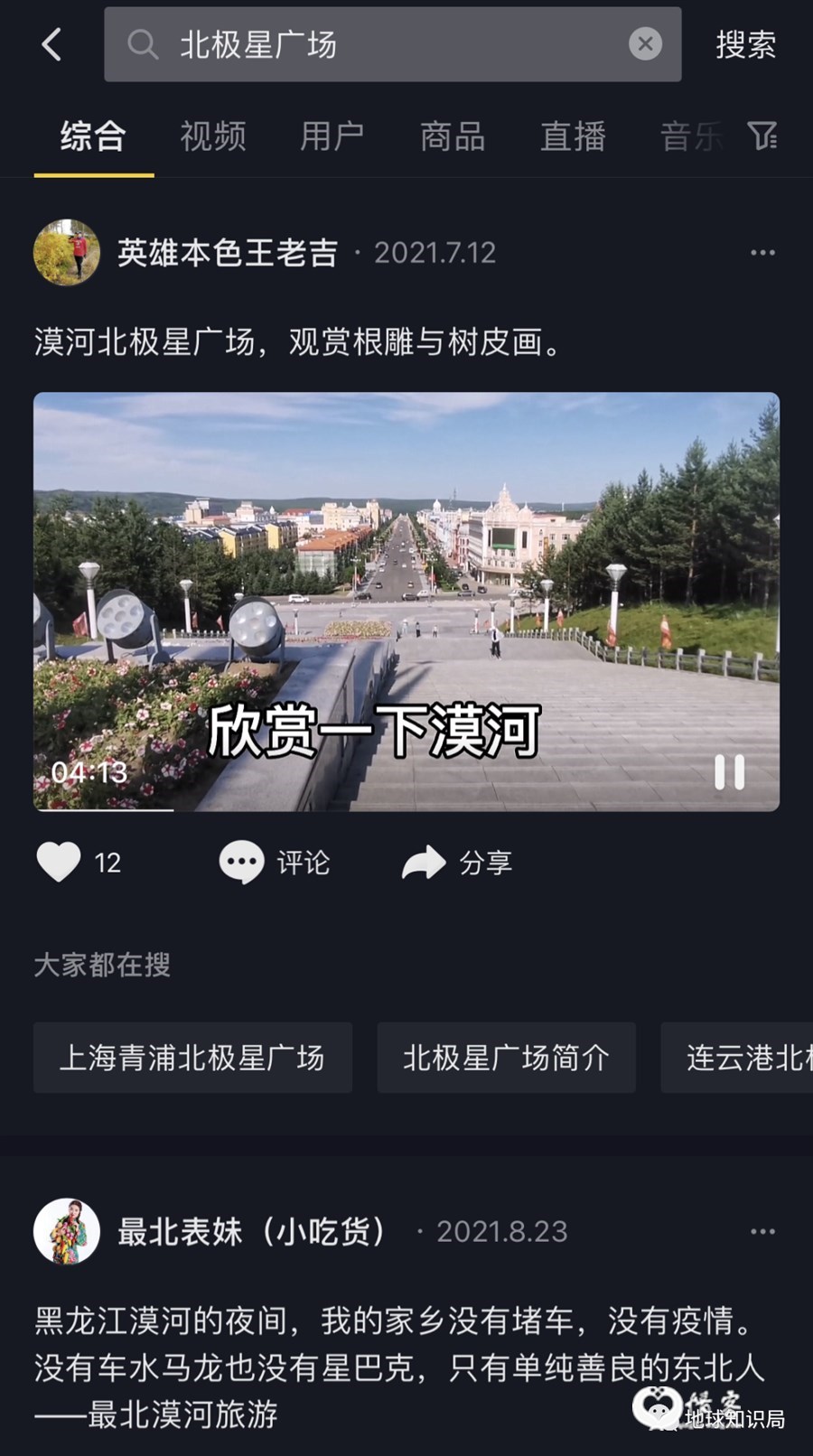813x1456 pixels.
Task: Switch to the 综合 tab
Action: tap(93, 136)
